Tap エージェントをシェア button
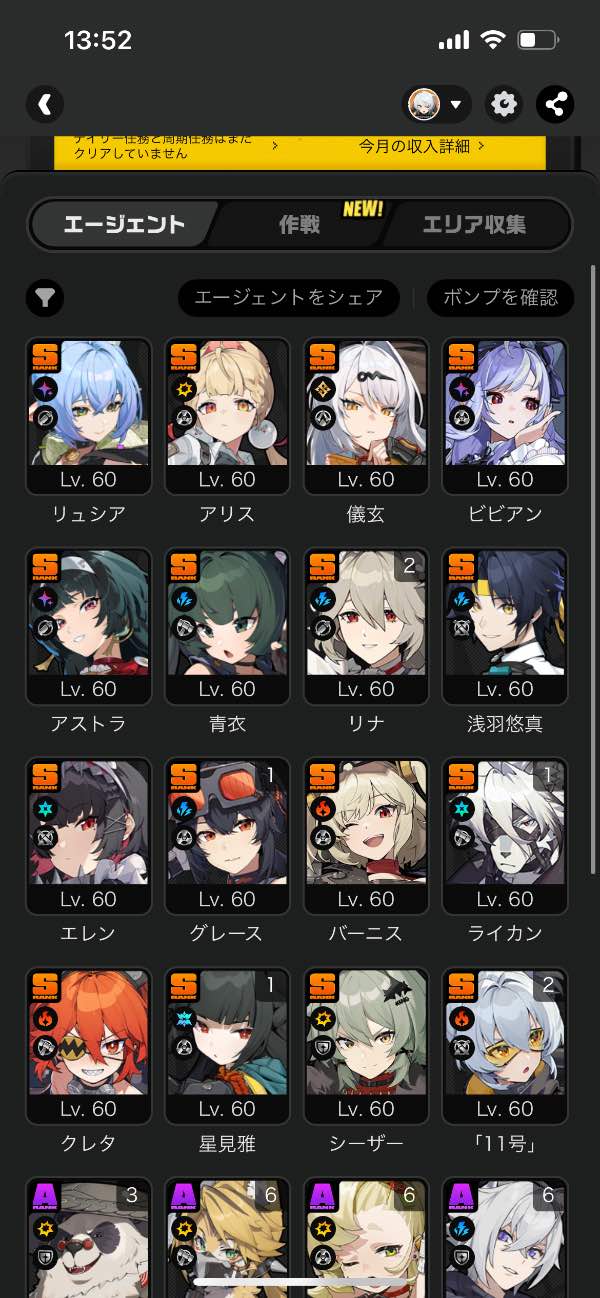Image resolution: width=600 pixels, height=1298 pixels. pos(288,297)
